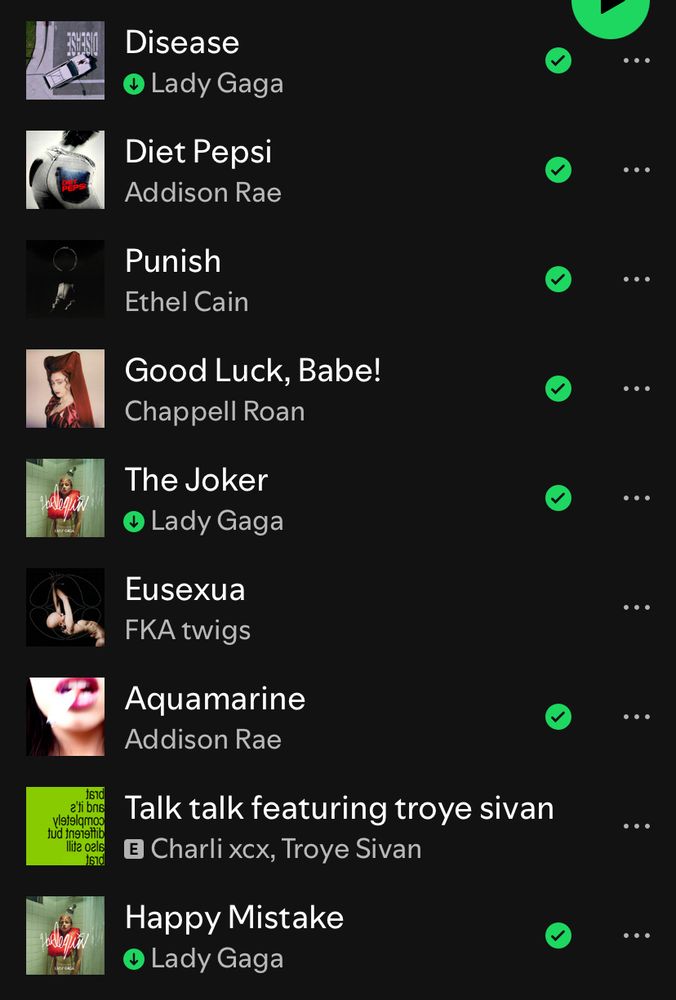Viewport: 676px width, 1000px height.
Task: Open the overflow menu for Eusexua
Action: (x=636, y=607)
